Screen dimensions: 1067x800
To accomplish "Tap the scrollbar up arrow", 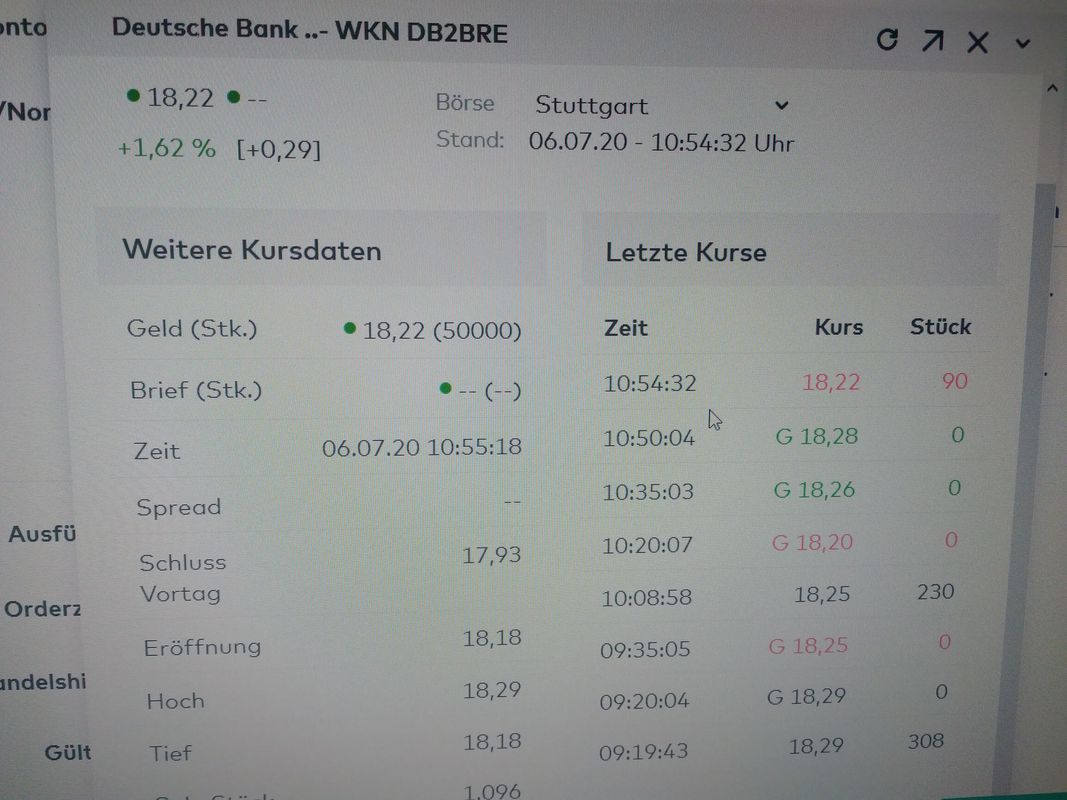I will point(1052,88).
